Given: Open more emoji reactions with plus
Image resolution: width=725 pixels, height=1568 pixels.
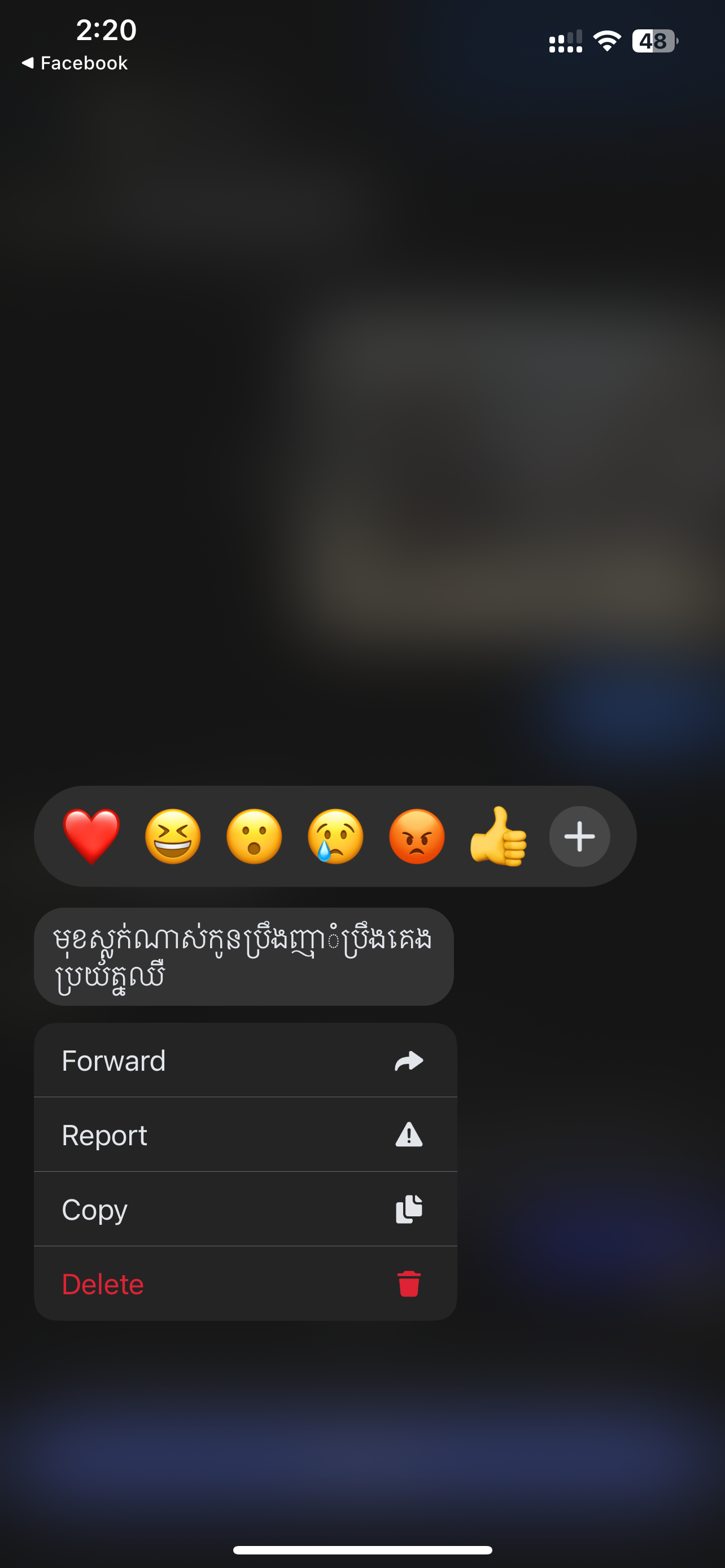Looking at the screenshot, I should [x=579, y=836].
